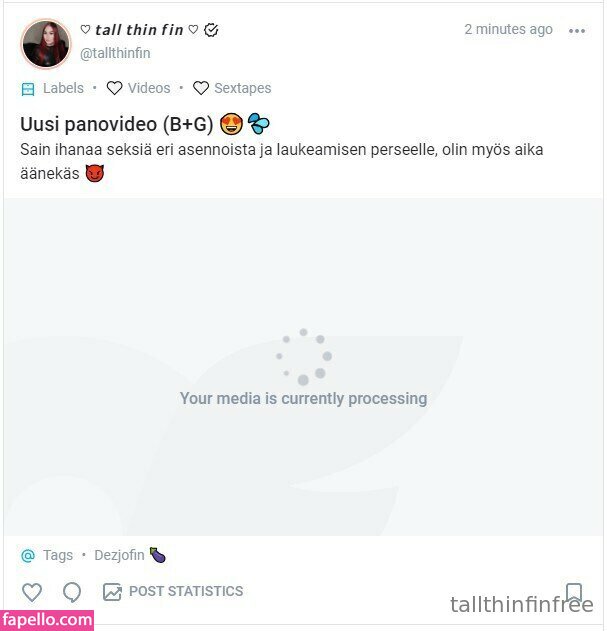Select the Sextapes label
Screen dimensions: 607x631
[x=232, y=88]
